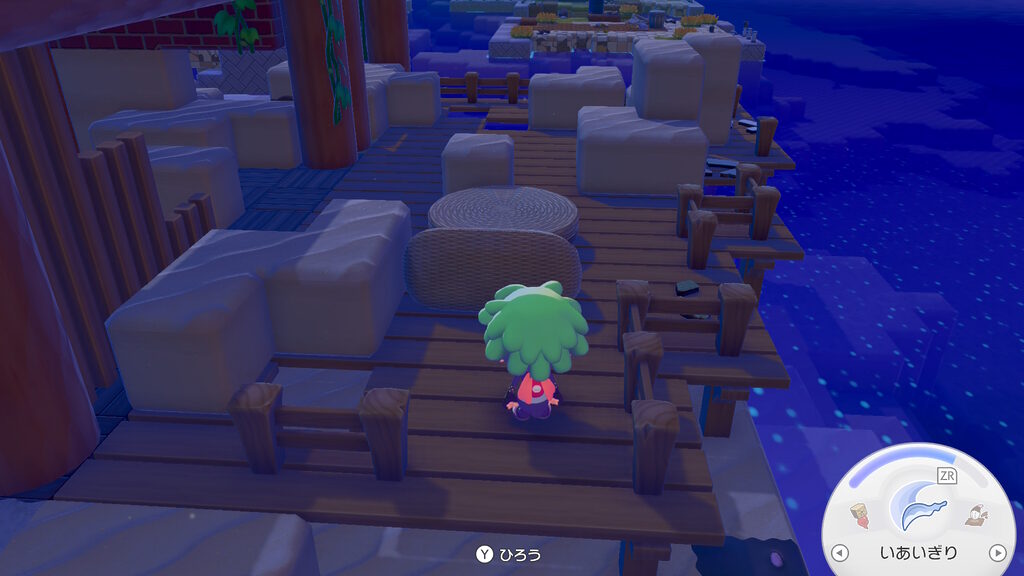This screenshot has width=1024, height=576.
Task: Select the previous skill with the left arrow
Action: 840,553
